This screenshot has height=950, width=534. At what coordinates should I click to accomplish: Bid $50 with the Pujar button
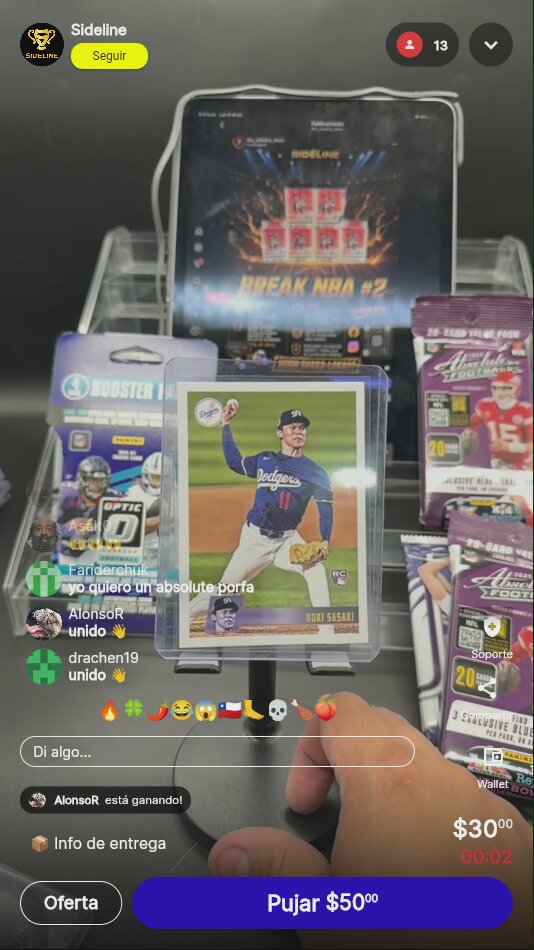point(323,903)
